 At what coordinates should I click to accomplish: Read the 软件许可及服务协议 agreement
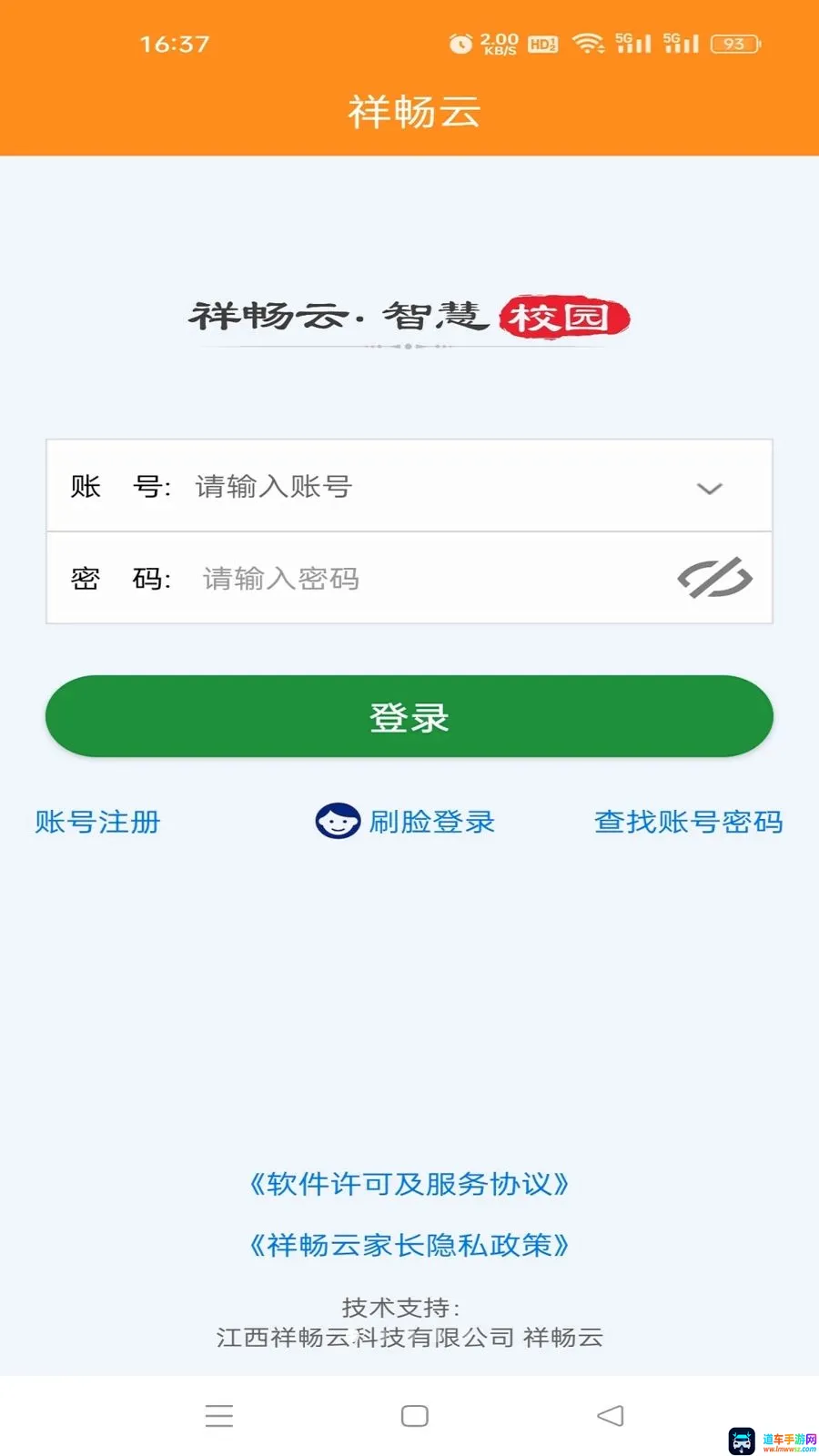click(x=409, y=1184)
